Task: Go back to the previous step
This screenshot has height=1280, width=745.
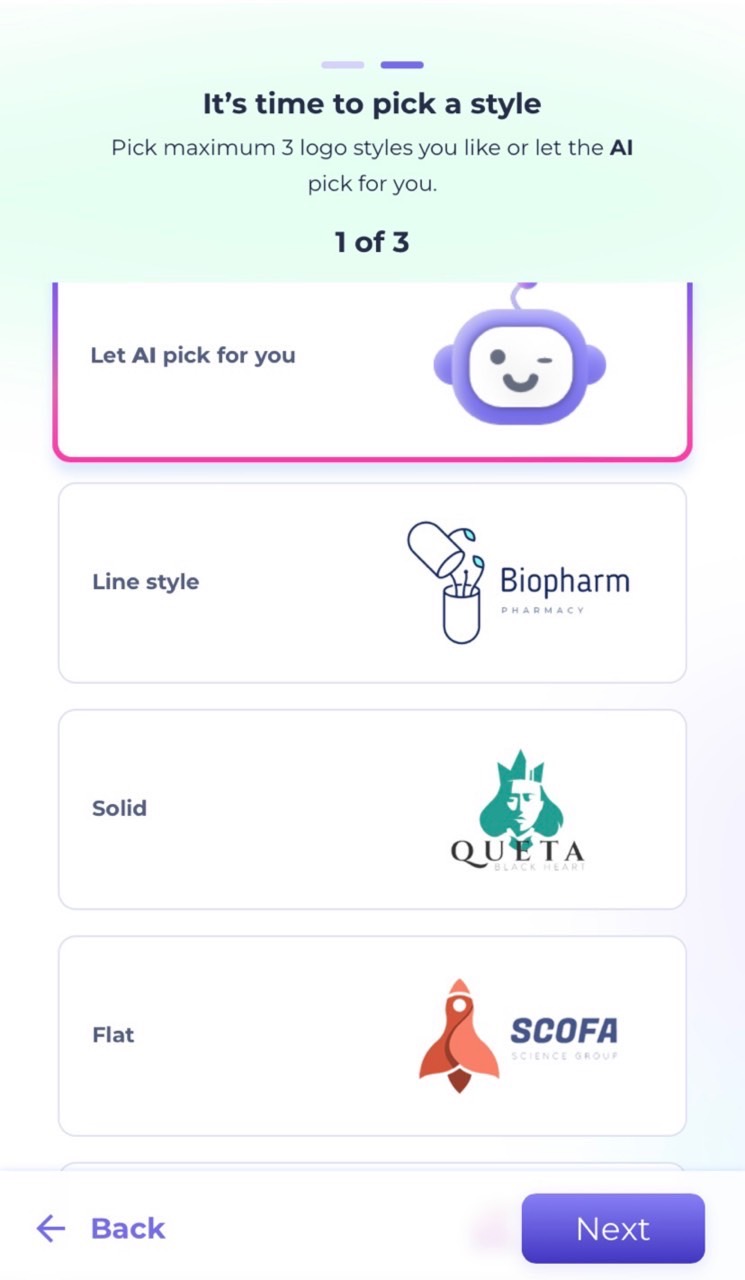Action: pyautogui.click(x=101, y=1228)
